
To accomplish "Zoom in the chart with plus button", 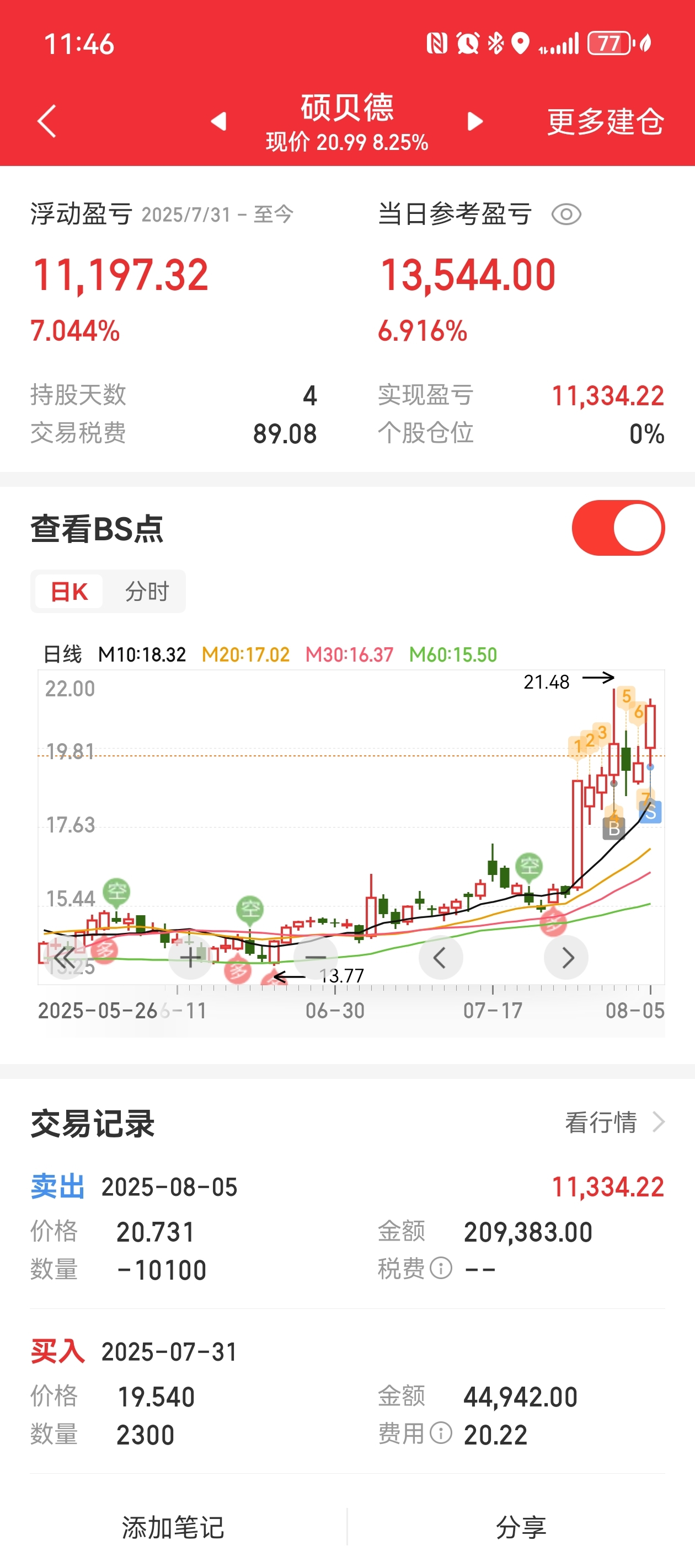I will click(x=190, y=958).
